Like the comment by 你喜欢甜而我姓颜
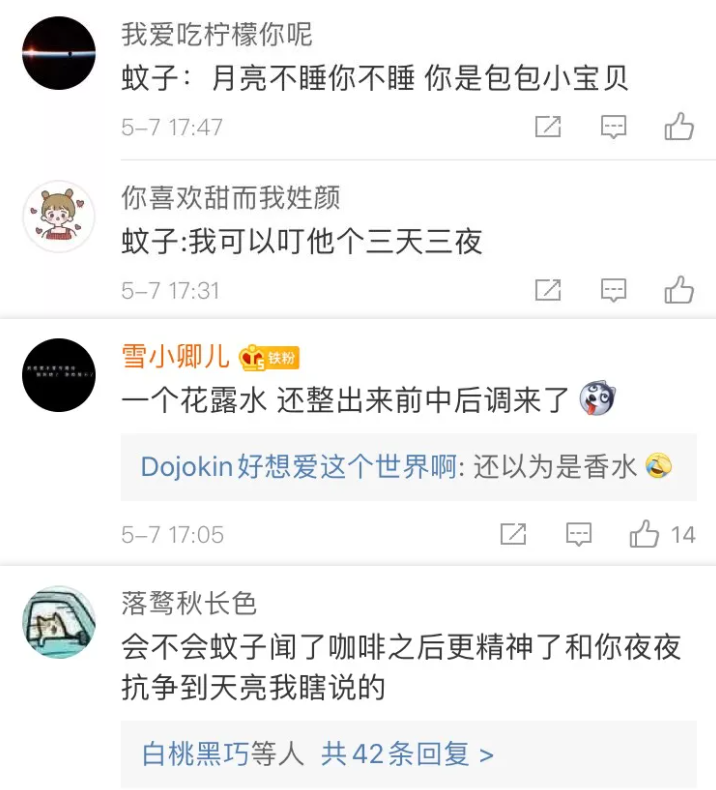Image resolution: width=716 pixels, height=790 pixels. tap(679, 290)
